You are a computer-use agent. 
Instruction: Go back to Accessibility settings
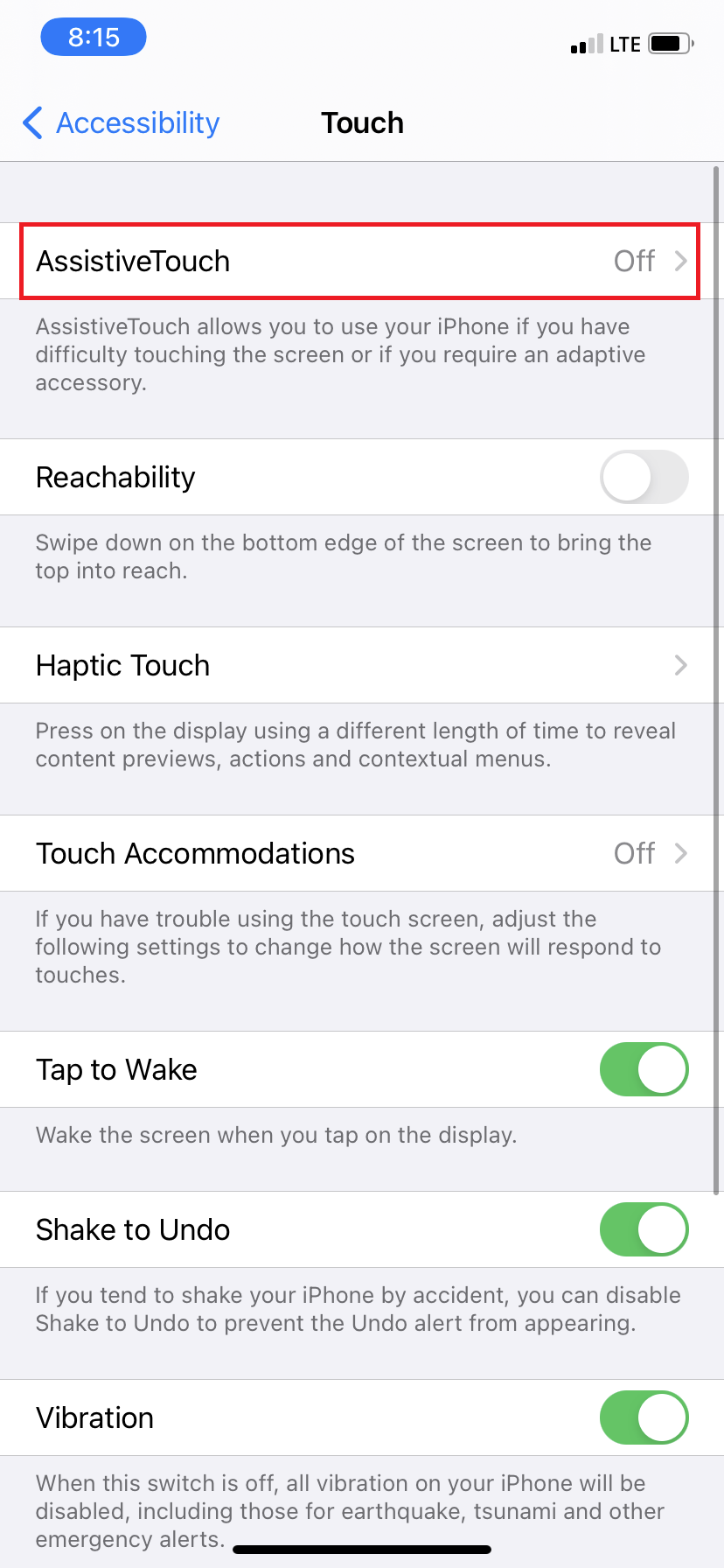point(122,123)
